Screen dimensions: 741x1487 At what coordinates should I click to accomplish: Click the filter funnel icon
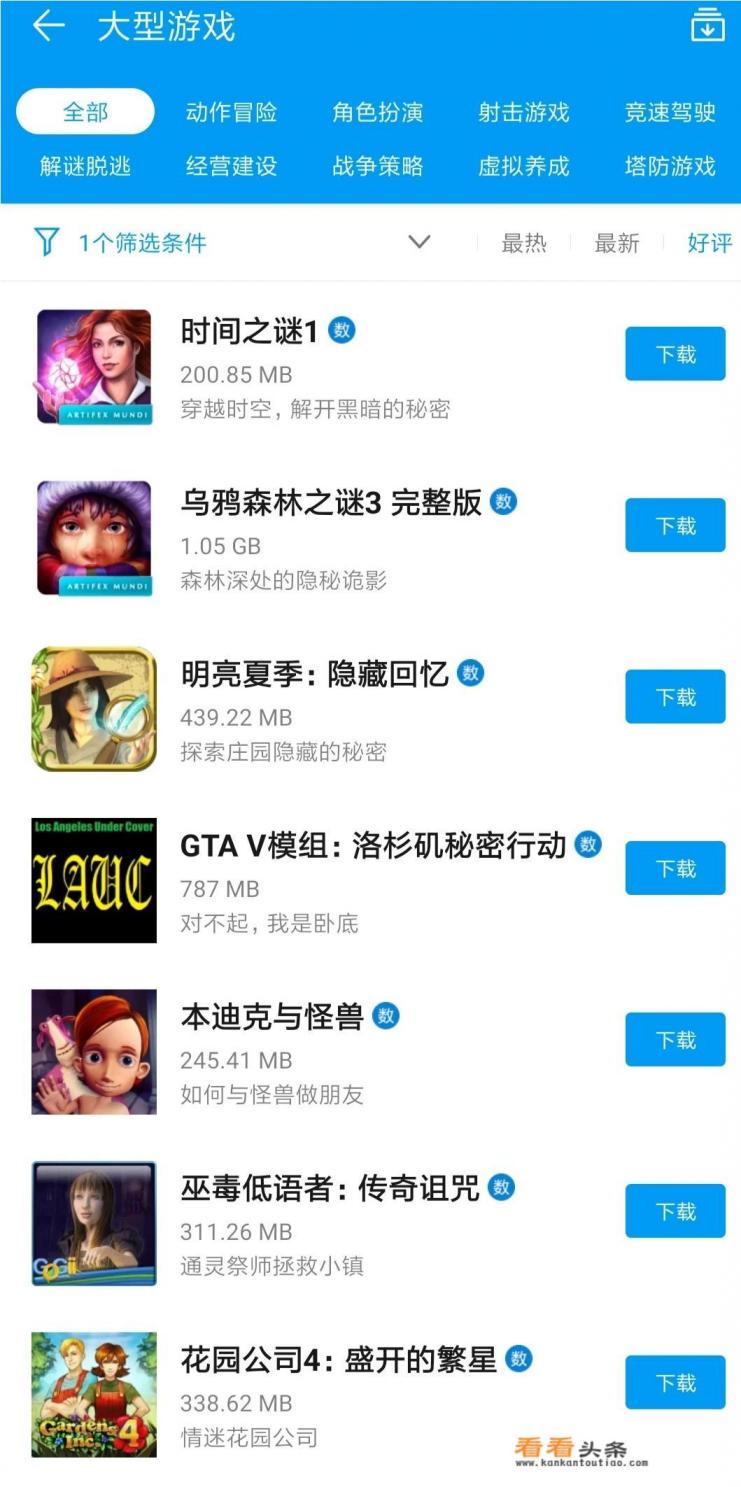point(42,242)
